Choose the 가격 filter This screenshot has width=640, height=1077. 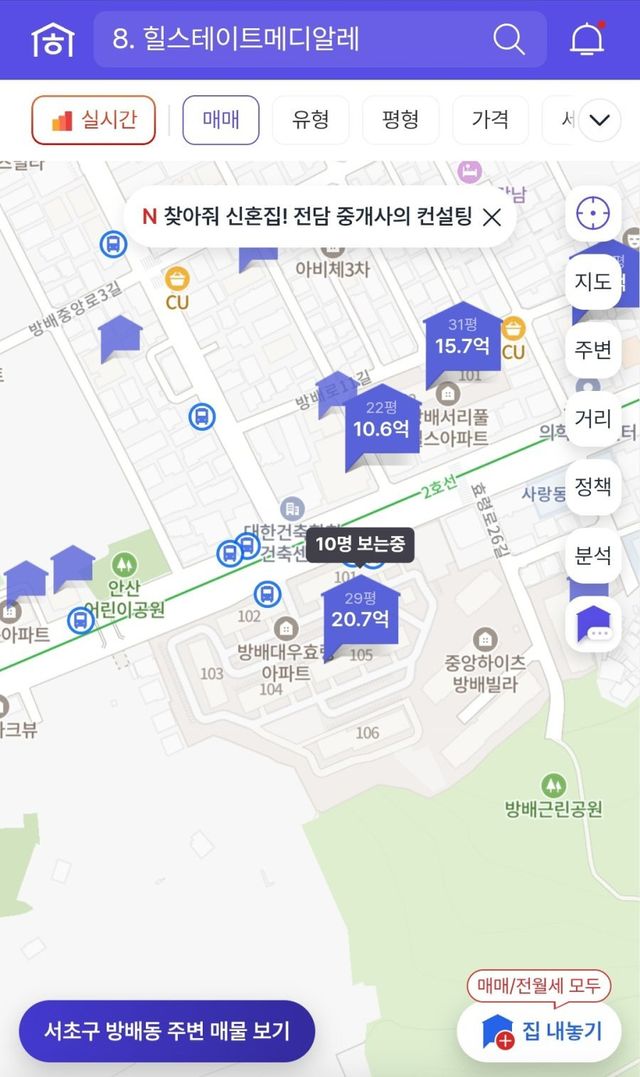pyautogui.click(x=490, y=121)
